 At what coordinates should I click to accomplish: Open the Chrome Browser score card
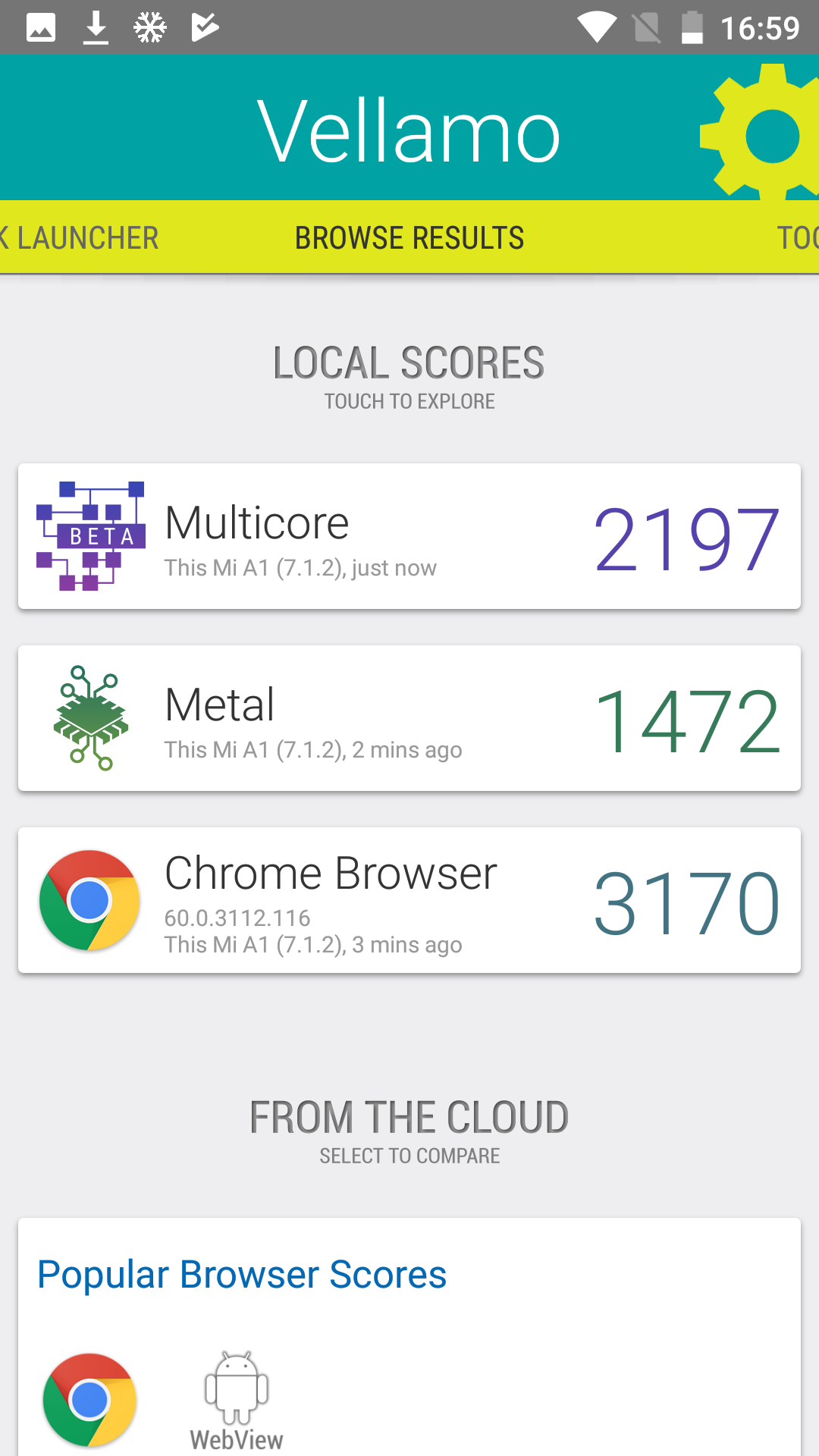pyautogui.click(x=409, y=900)
